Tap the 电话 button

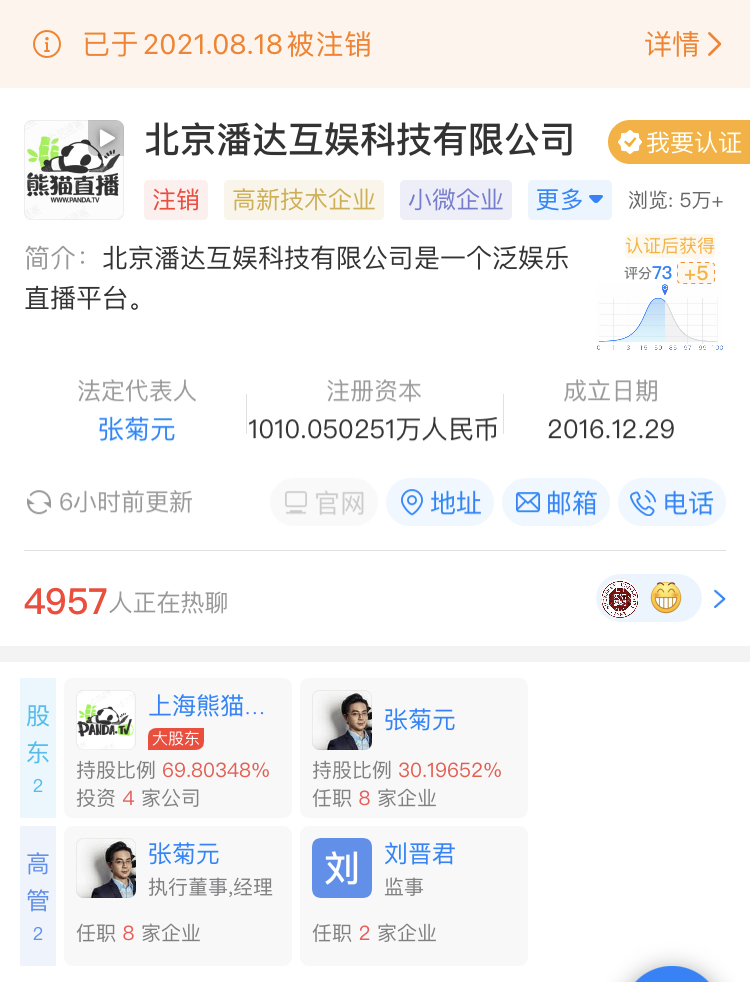pos(673,503)
